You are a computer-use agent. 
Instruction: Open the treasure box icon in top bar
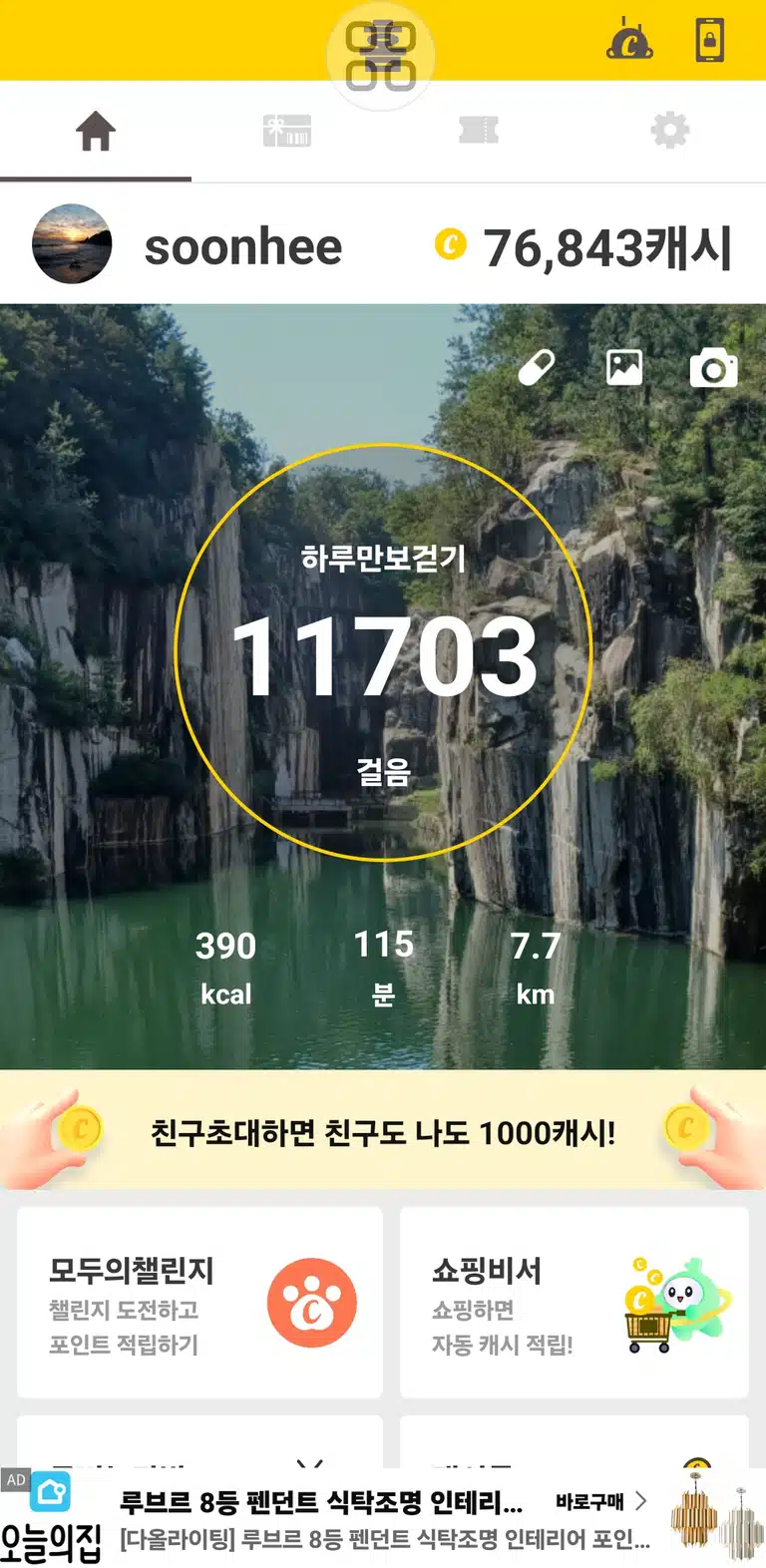(x=629, y=40)
